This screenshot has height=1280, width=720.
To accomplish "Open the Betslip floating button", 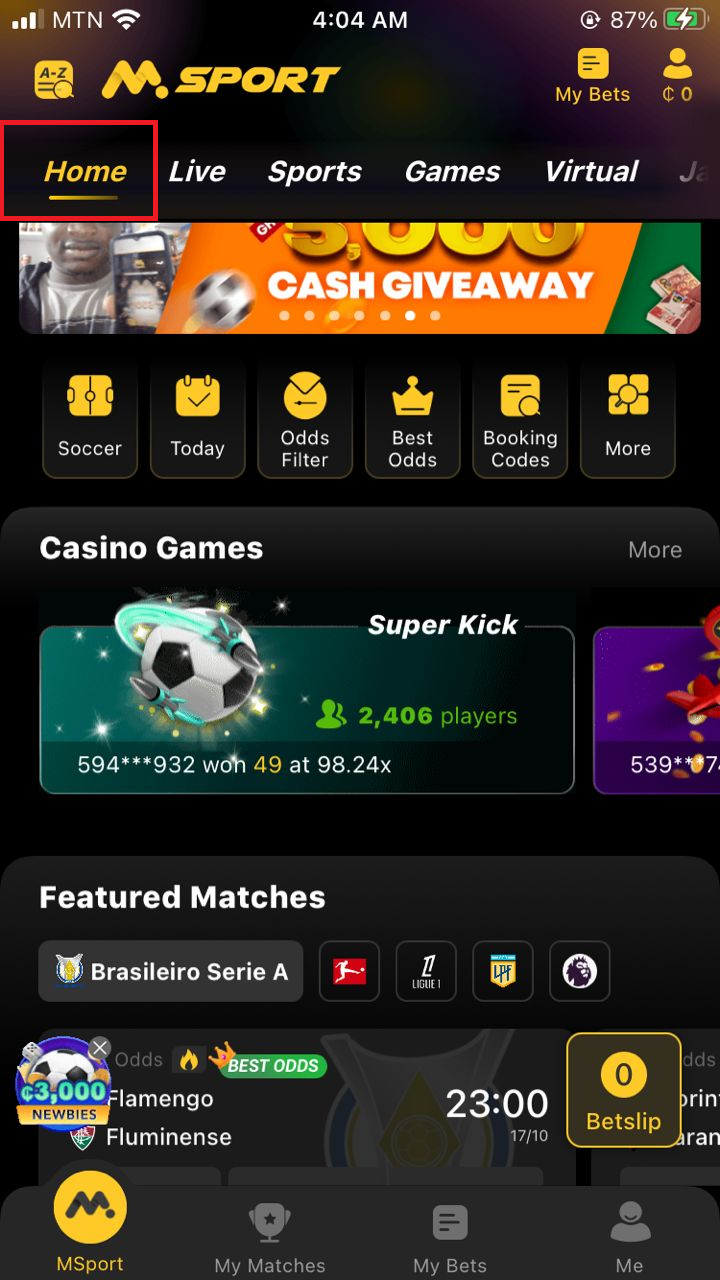I will pyautogui.click(x=623, y=1090).
